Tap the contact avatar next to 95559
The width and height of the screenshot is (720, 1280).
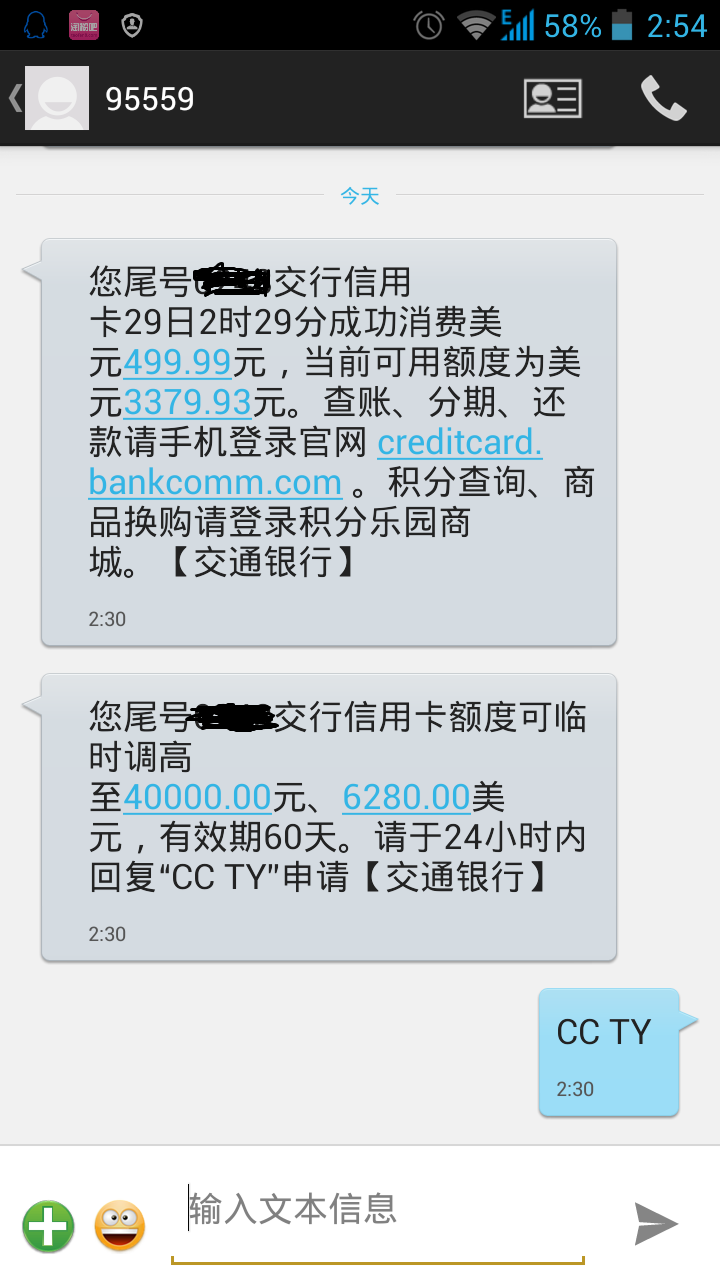56,97
